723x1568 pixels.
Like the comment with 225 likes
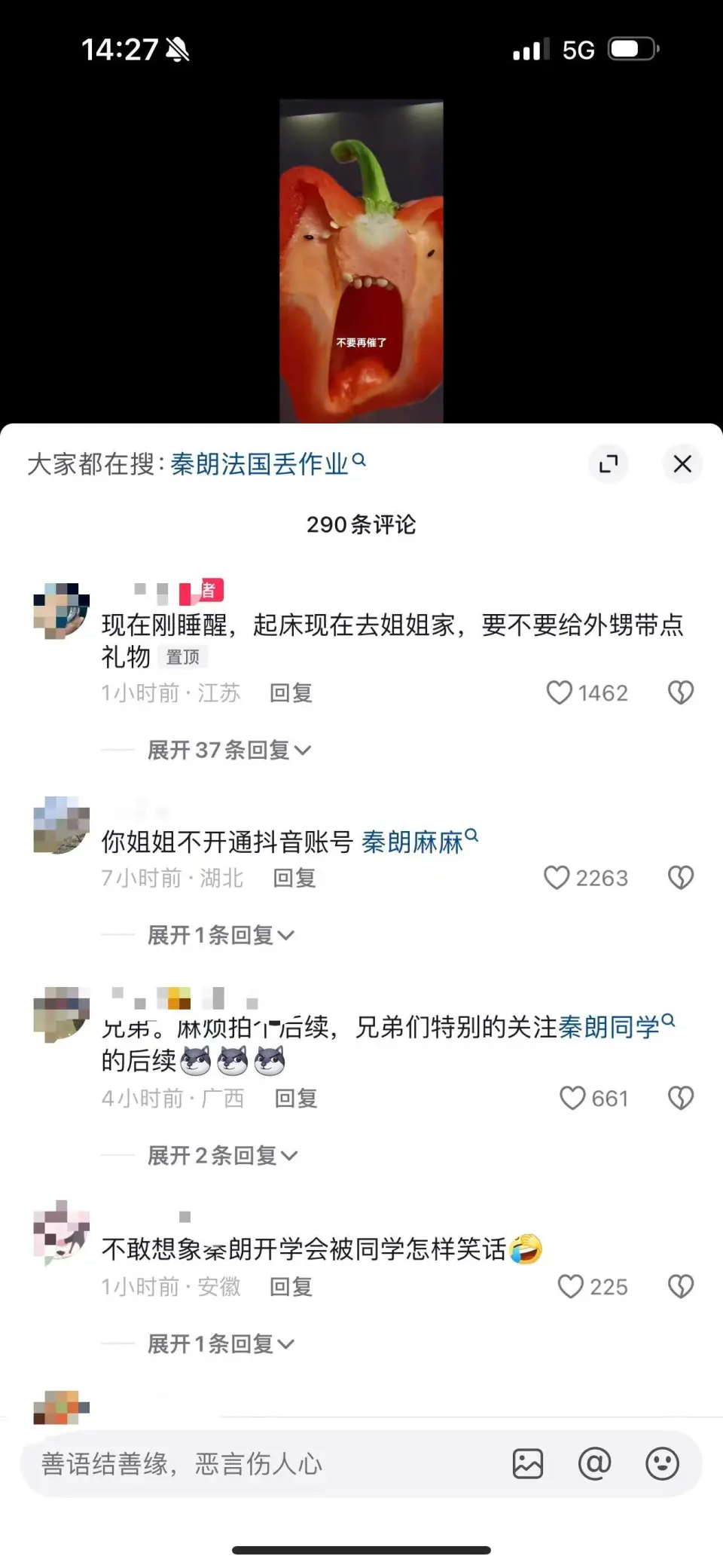coord(570,1286)
